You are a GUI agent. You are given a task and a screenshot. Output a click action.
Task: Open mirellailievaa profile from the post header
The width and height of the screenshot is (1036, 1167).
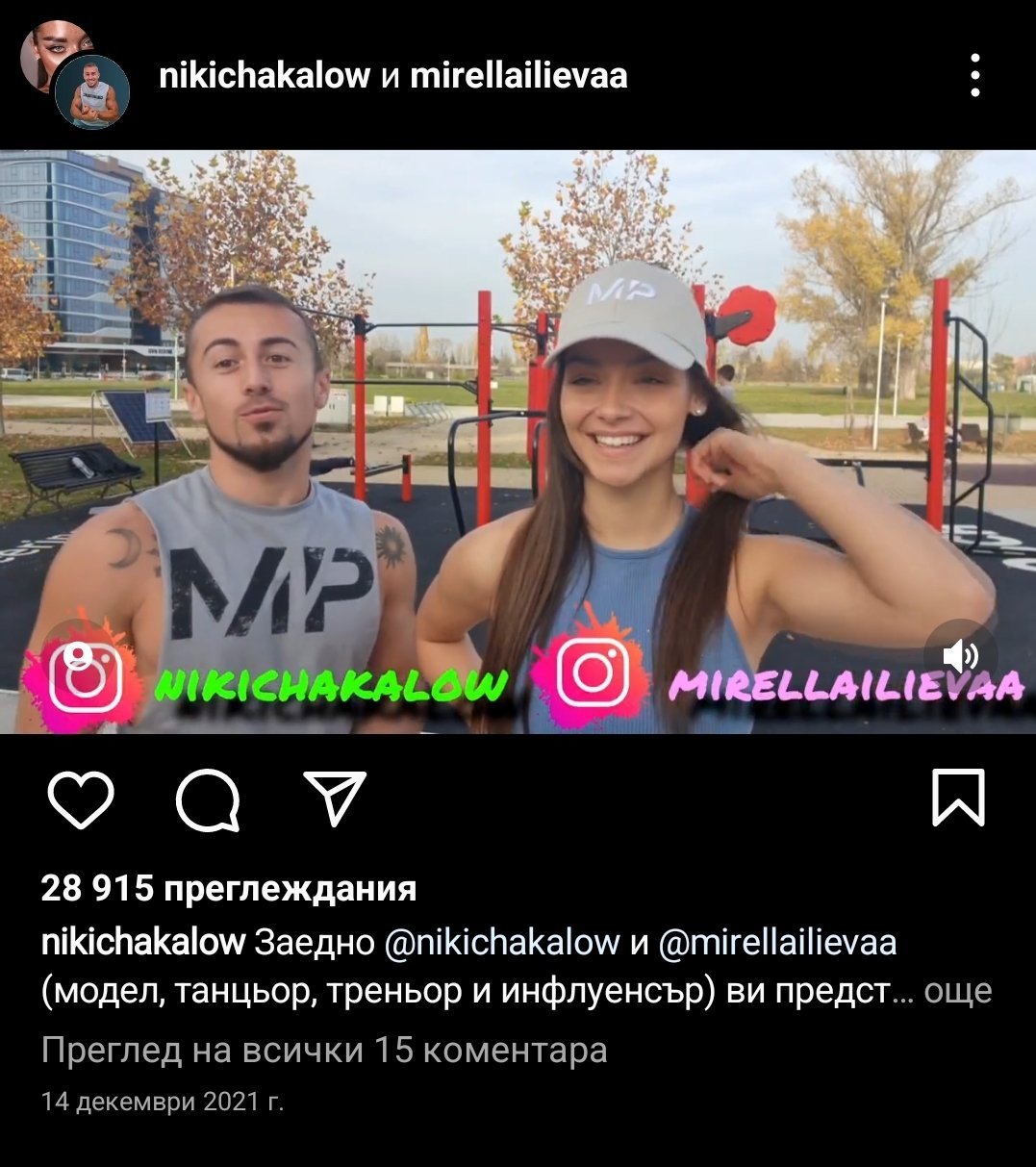tap(518, 76)
